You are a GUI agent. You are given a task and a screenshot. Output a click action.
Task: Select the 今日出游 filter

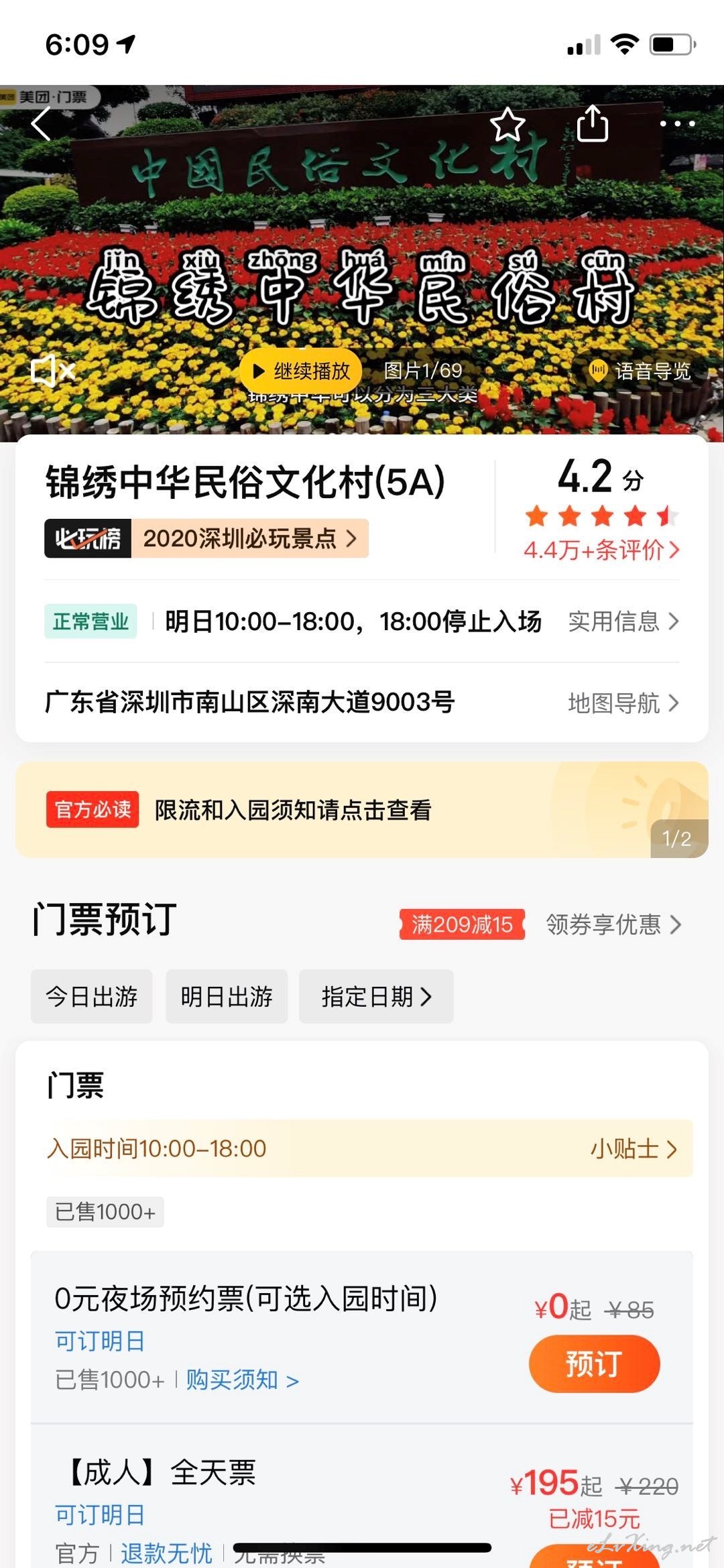pos(92,996)
